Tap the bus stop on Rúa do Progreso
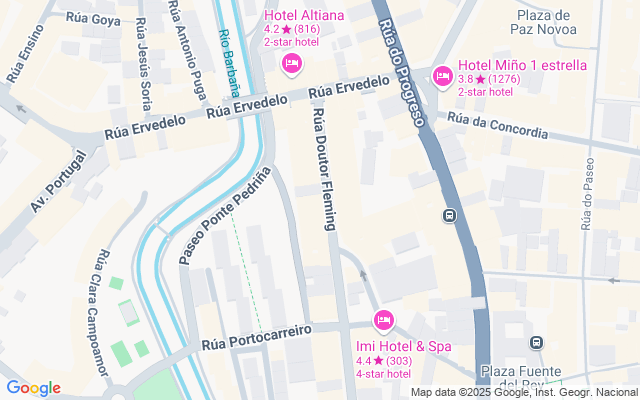640x400 pixels. tap(450, 215)
